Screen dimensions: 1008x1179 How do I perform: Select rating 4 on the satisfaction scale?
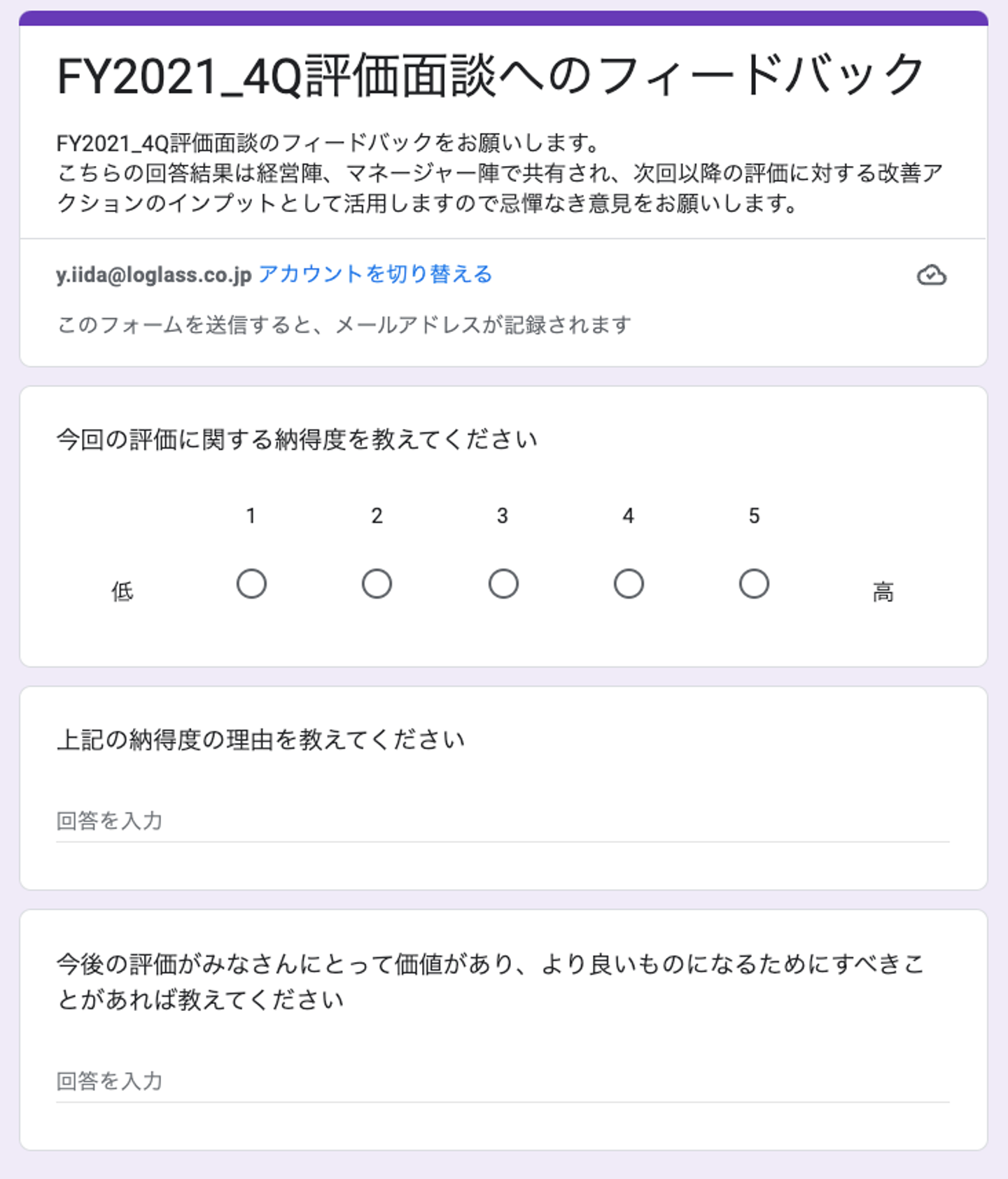pyautogui.click(x=629, y=584)
